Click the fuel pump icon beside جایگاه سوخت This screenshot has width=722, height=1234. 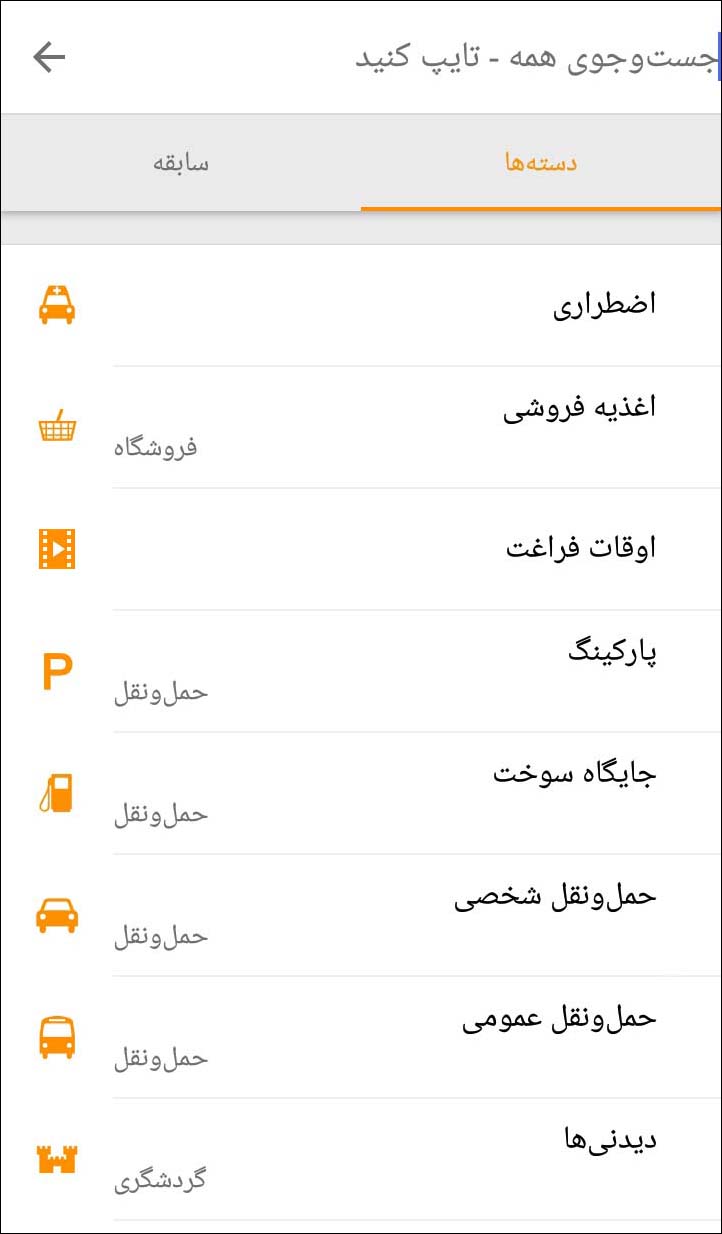(57, 793)
